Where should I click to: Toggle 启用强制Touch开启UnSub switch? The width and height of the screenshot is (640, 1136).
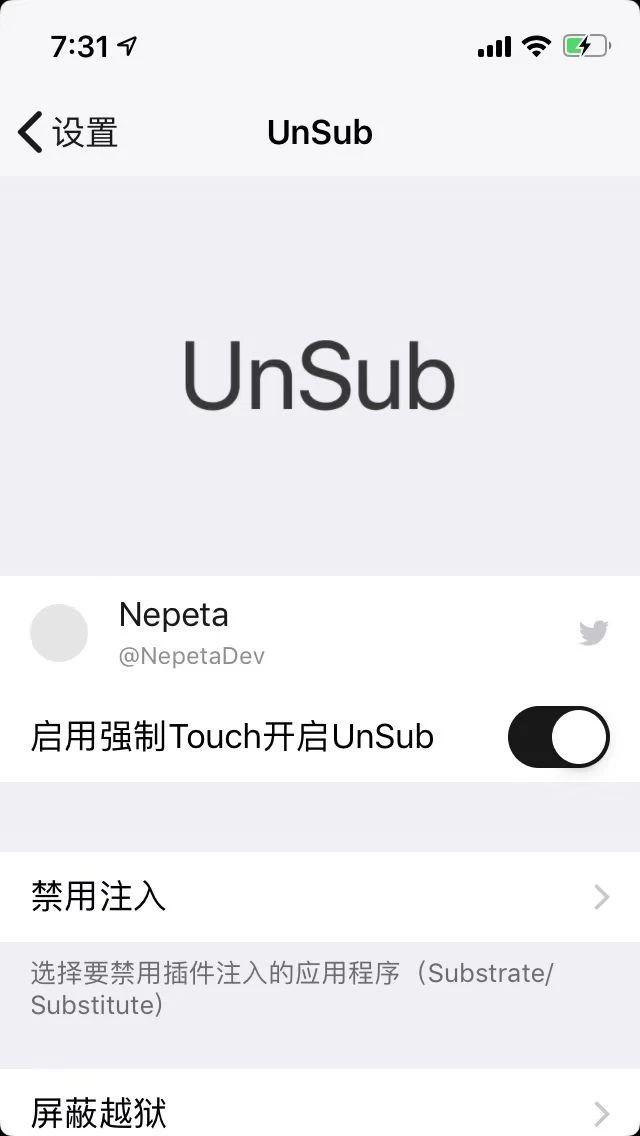pos(558,737)
